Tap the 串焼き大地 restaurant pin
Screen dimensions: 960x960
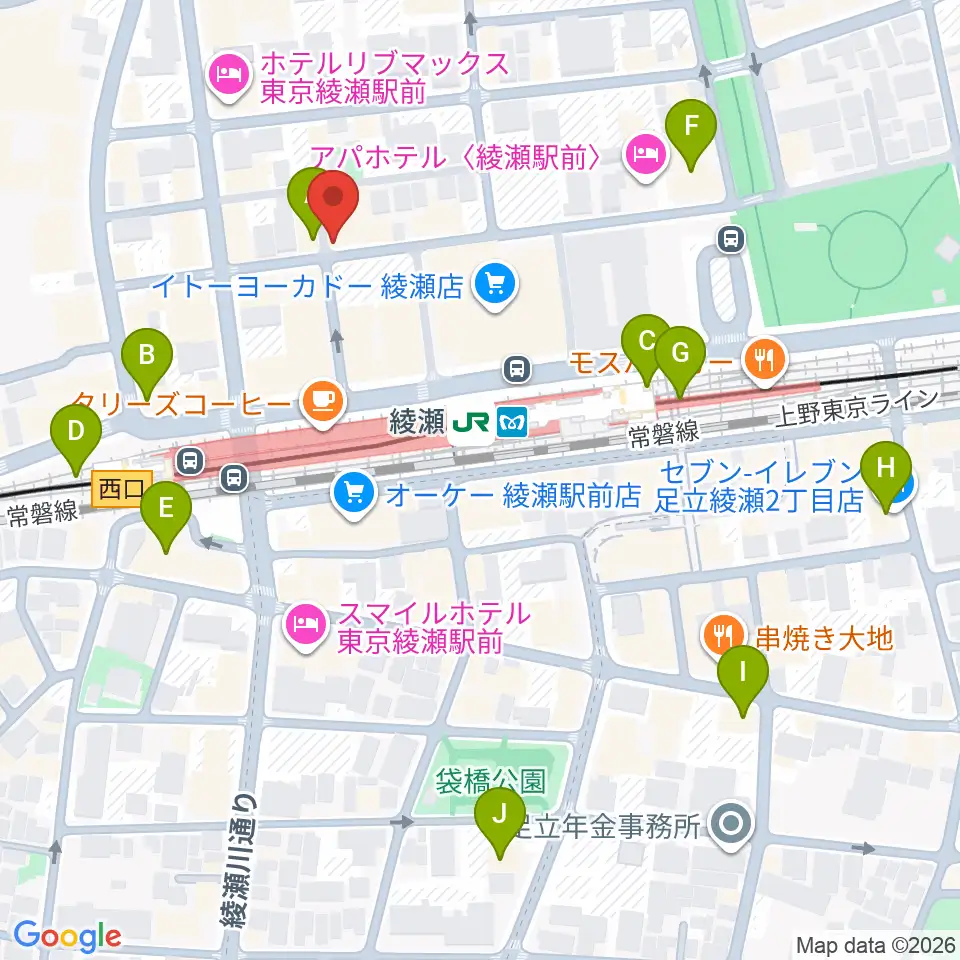(724, 637)
